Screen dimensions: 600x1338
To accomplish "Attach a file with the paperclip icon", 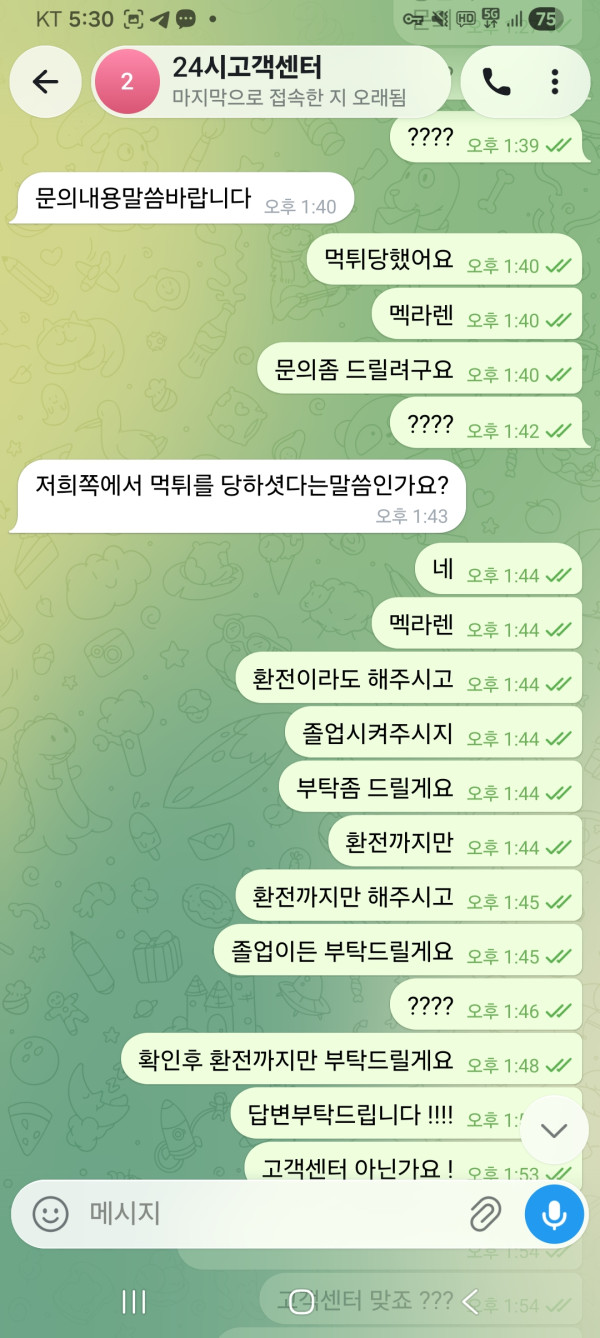I will [485, 1214].
